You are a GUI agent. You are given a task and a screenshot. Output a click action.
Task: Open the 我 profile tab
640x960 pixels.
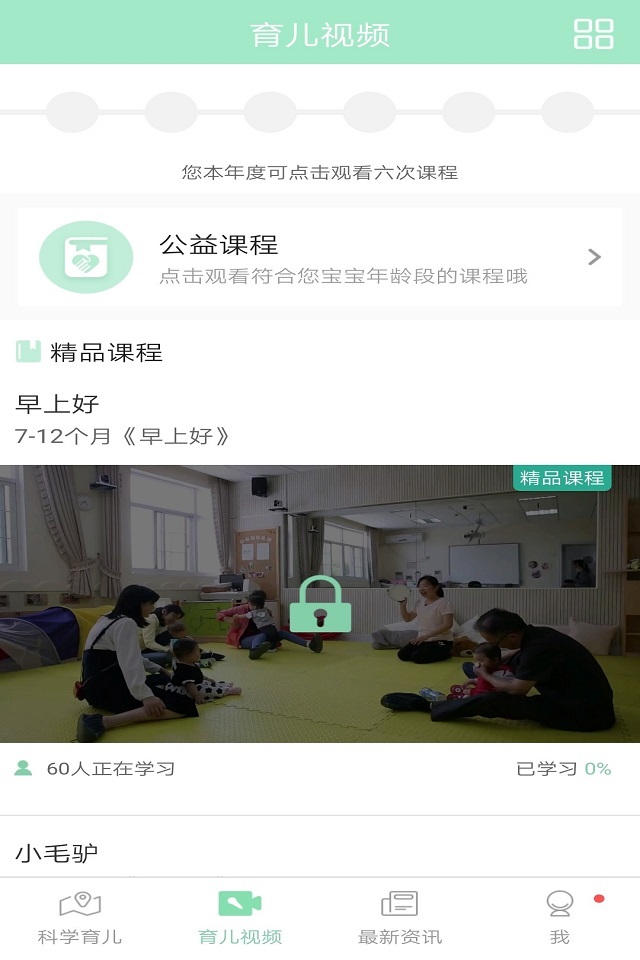(560, 918)
